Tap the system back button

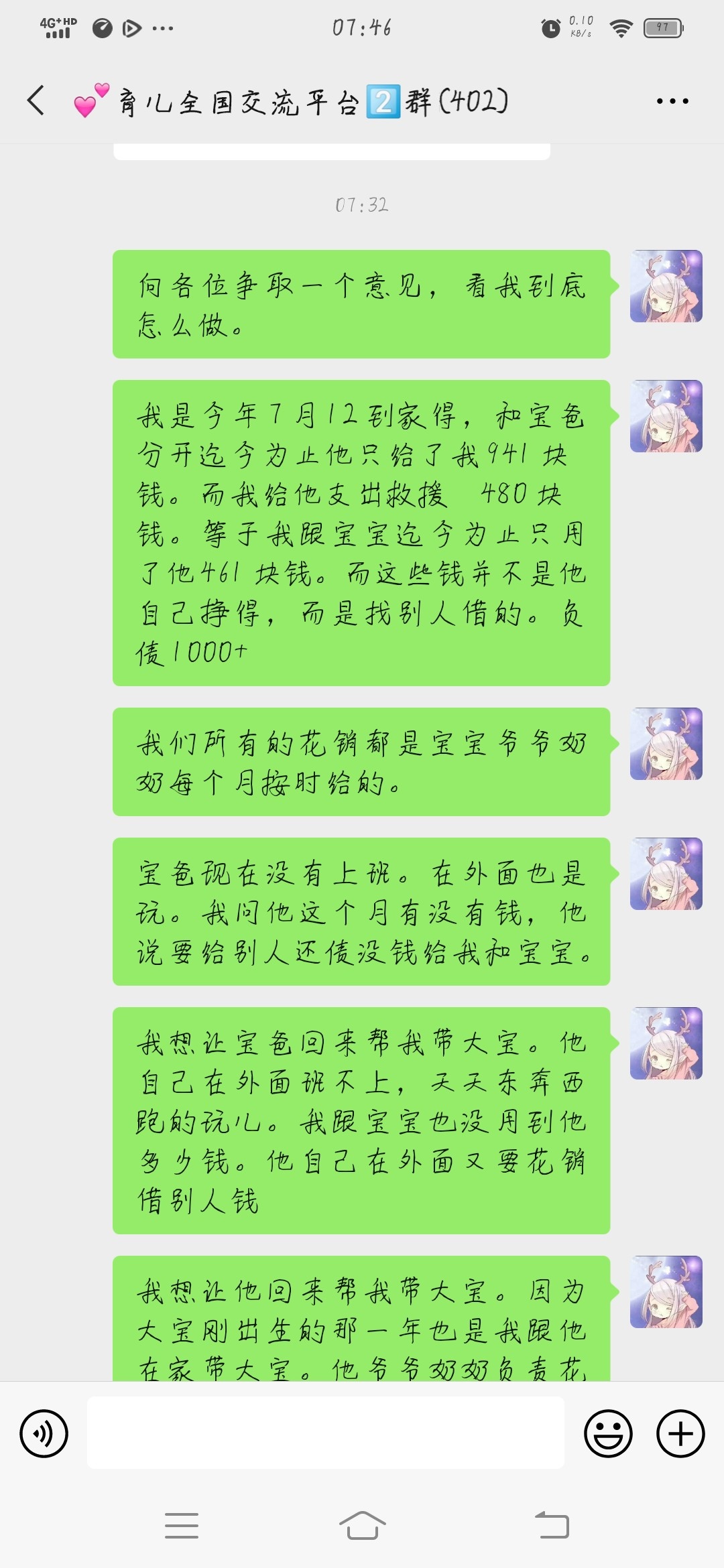[x=552, y=1526]
